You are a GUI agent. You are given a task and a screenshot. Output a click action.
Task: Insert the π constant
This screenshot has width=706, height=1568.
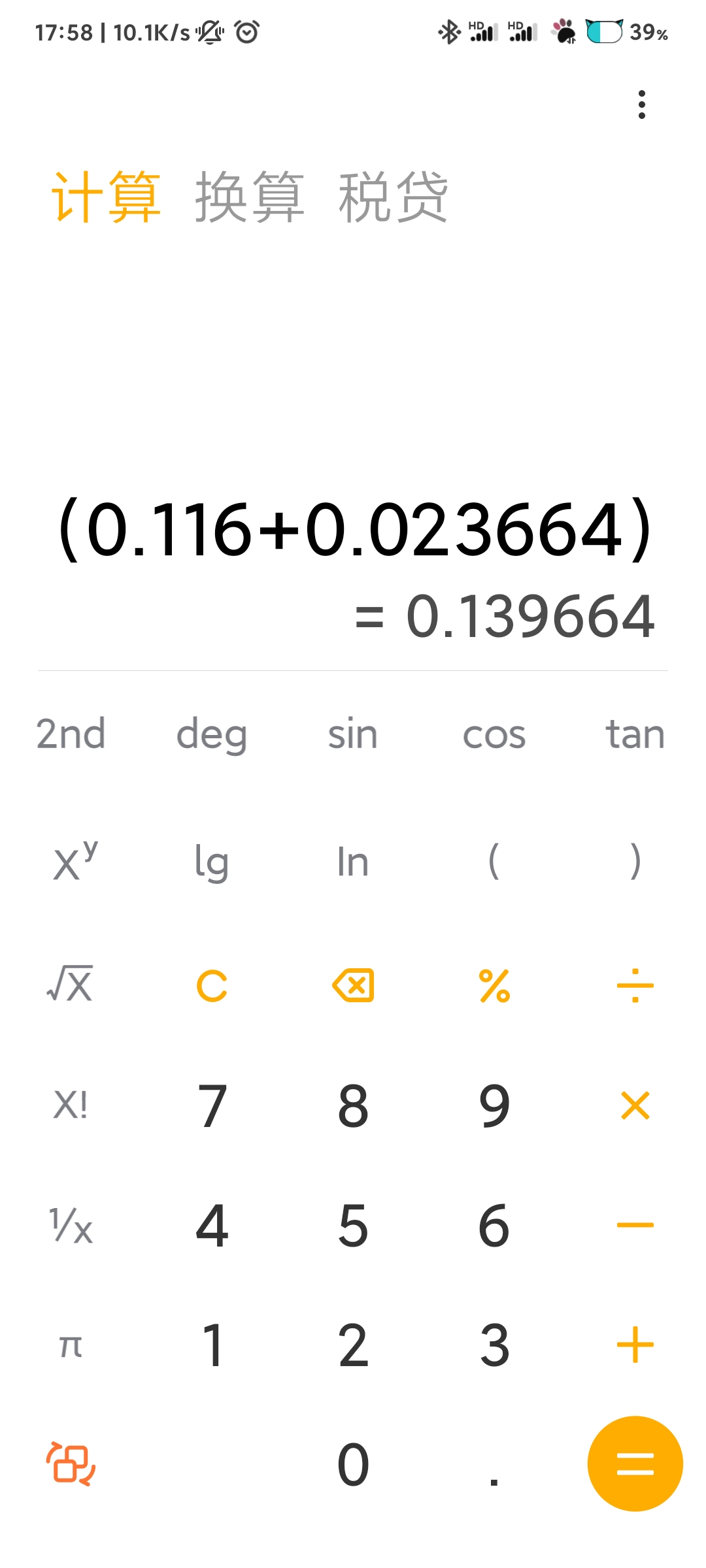[71, 1346]
